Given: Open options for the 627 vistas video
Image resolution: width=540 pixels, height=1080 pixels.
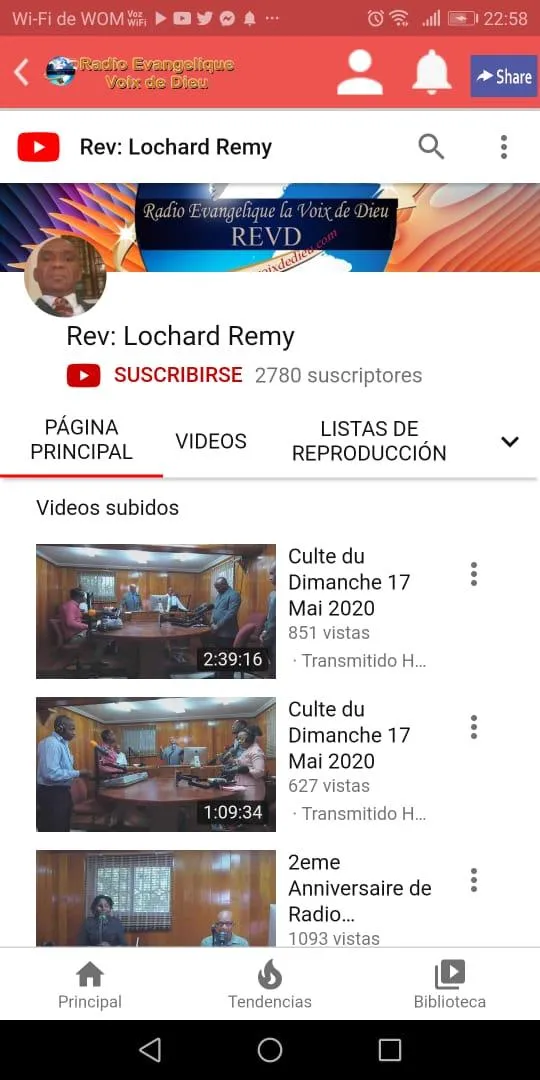Looking at the screenshot, I should 474,727.
